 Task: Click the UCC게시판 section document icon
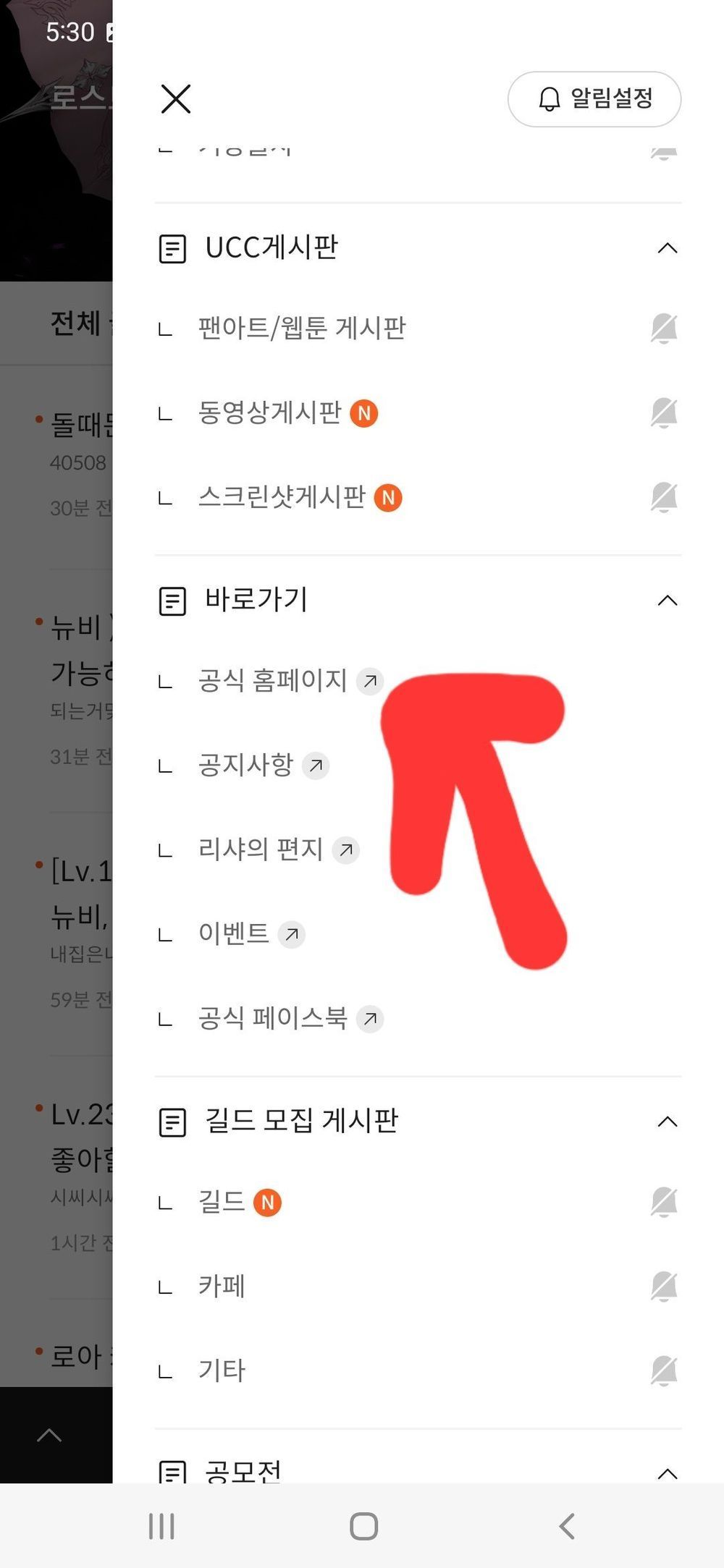(x=172, y=247)
